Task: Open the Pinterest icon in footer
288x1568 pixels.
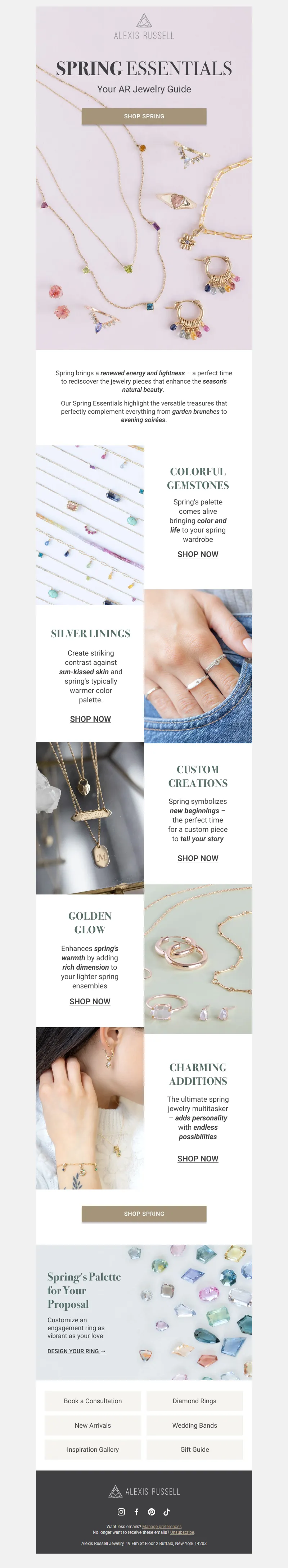Action: 152,1512
